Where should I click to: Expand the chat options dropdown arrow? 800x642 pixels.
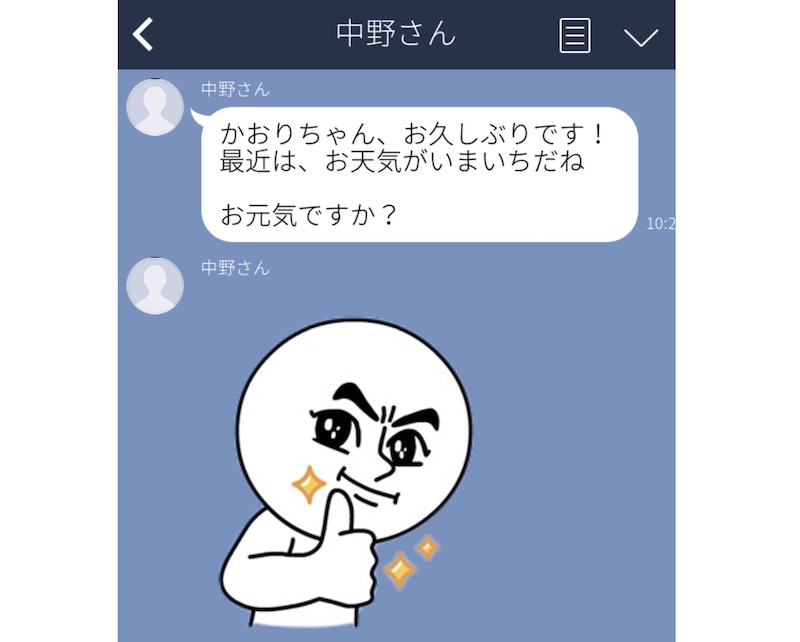(640, 37)
